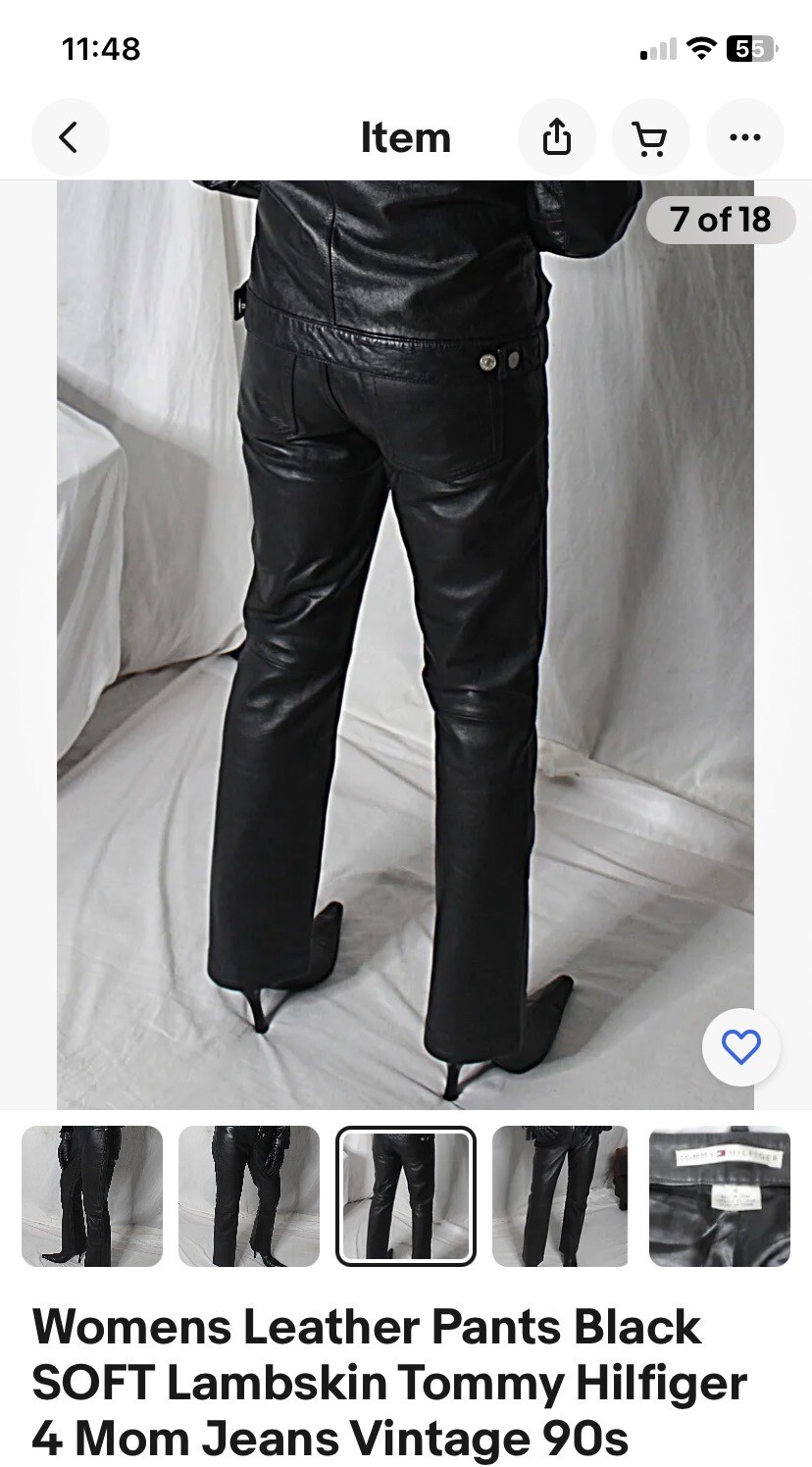Select the second thumbnail with black gloves
Screen dimensions: 812x1467
click(x=249, y=1195)
